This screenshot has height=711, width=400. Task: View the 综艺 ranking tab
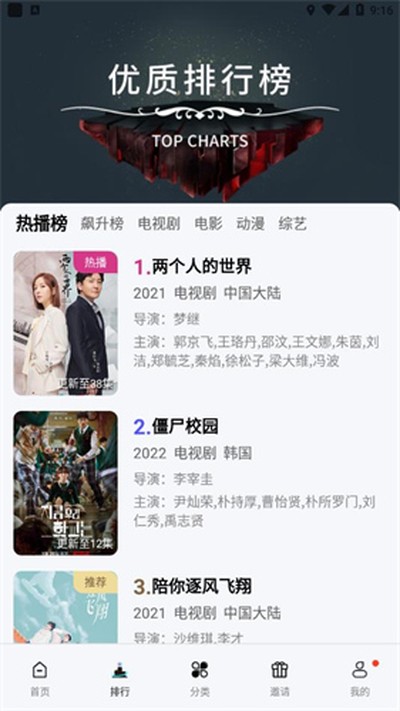click(x=293, y=224)
